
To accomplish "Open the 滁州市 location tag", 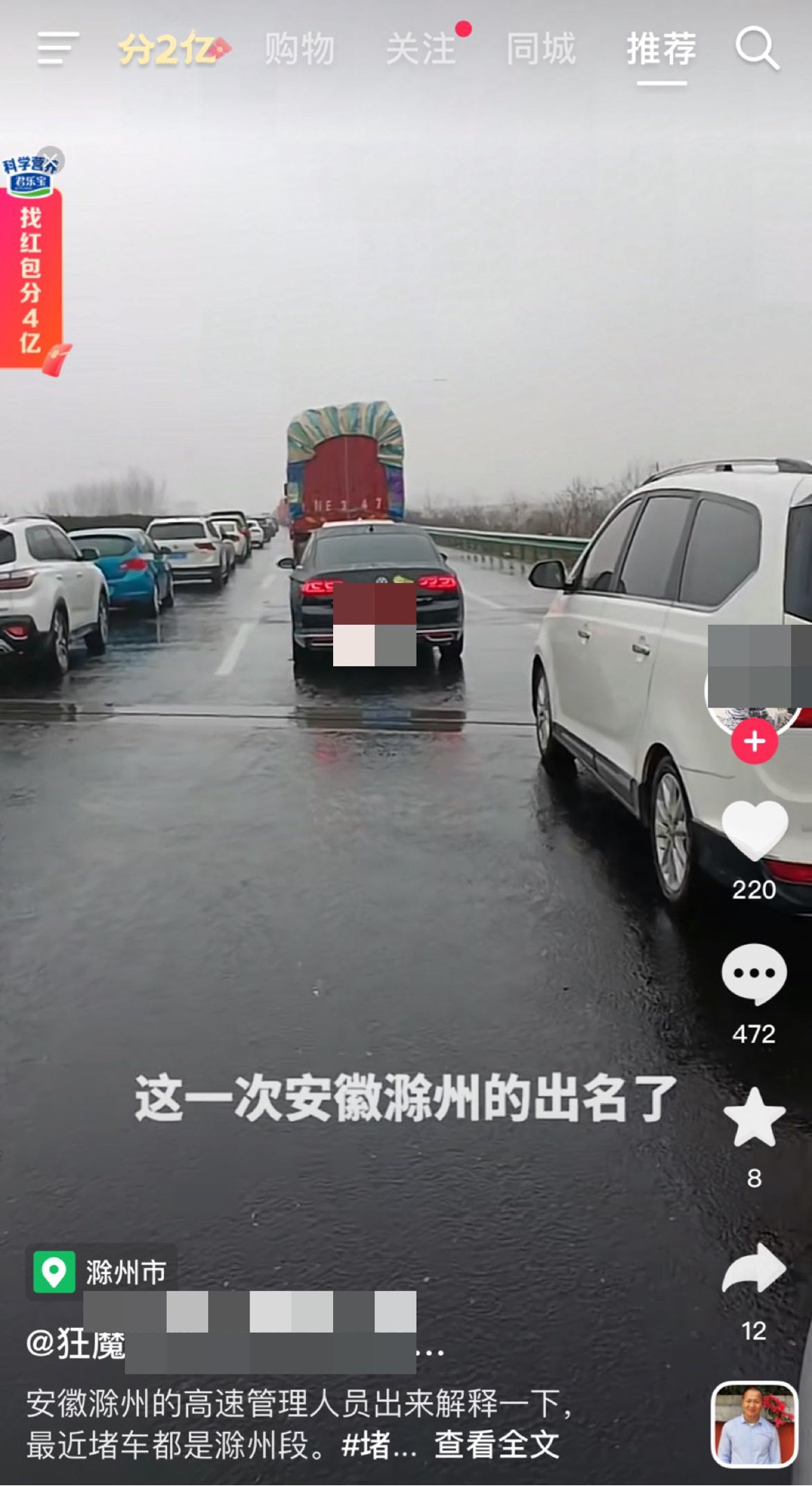I will click(102, 1272).
